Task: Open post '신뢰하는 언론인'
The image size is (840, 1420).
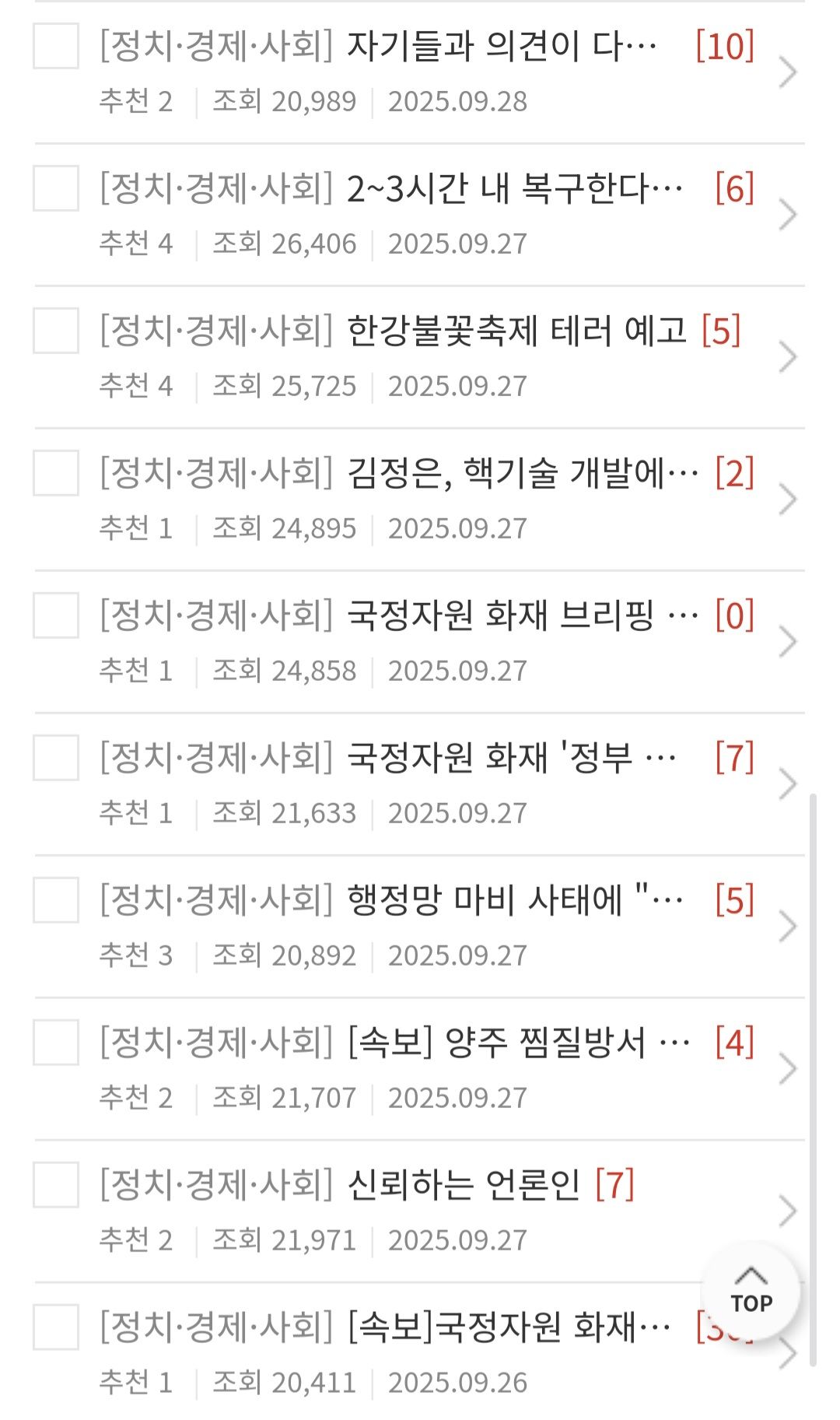Action: tap(464, 1186)
